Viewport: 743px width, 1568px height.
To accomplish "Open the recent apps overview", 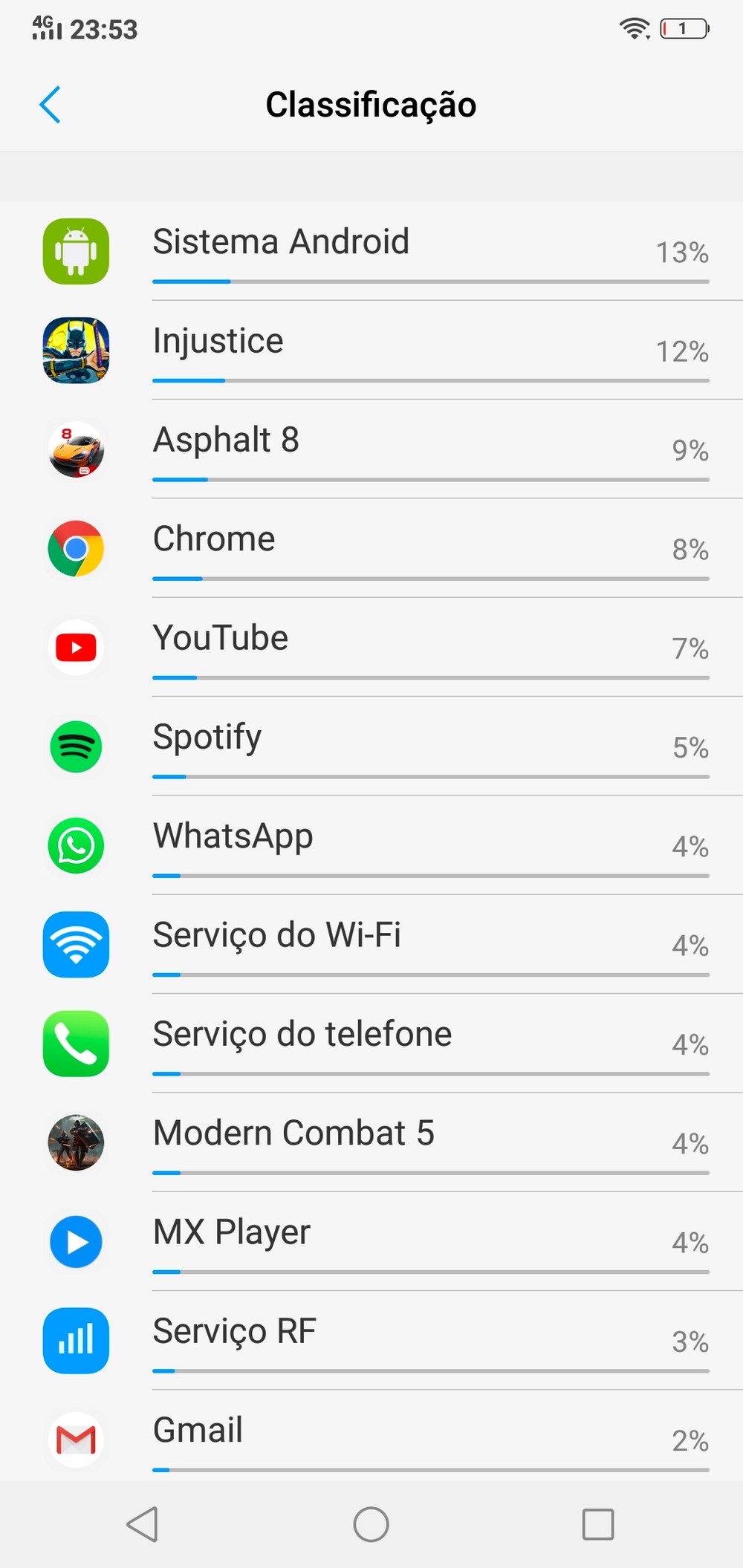I will pyautogui.click(x=598, y=1525).
